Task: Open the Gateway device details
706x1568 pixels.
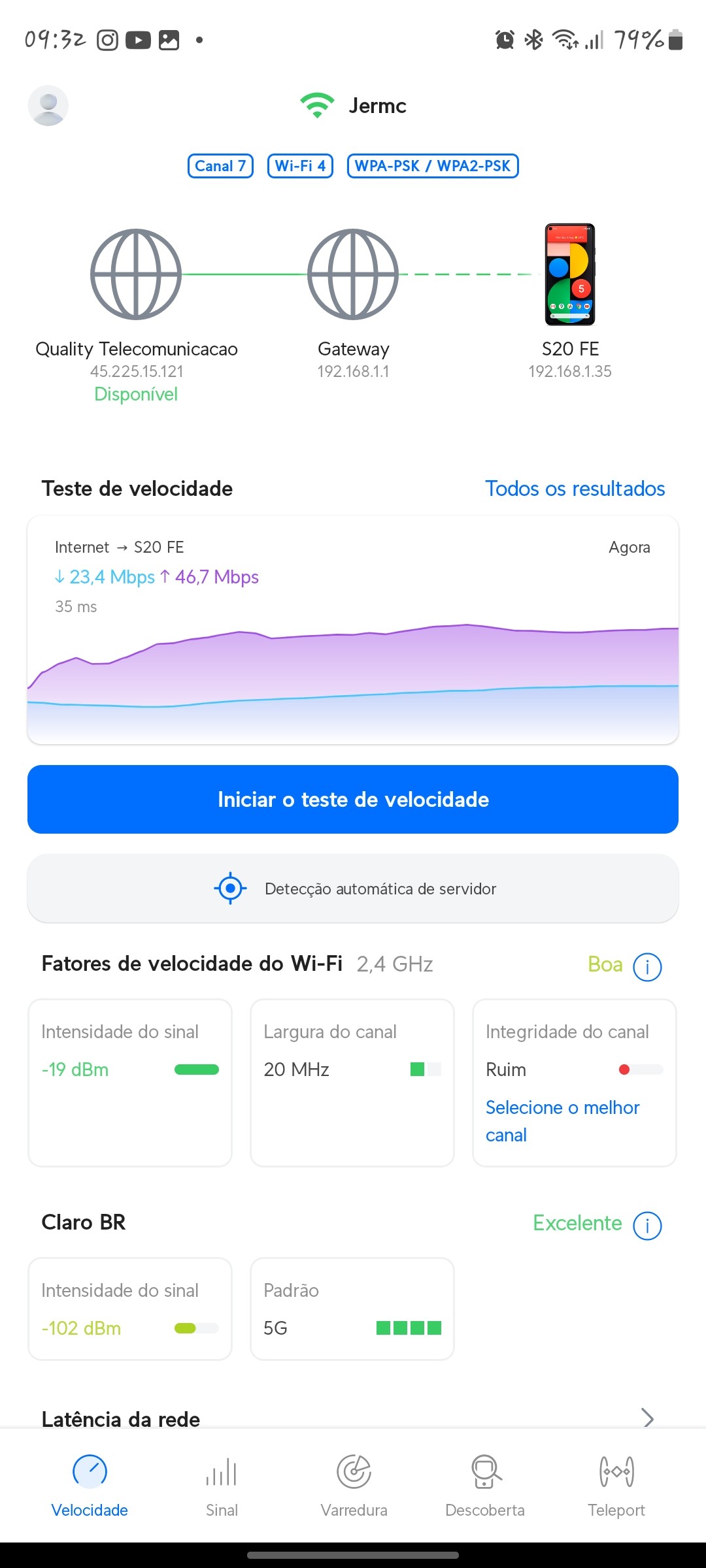Action: (353, 274)
